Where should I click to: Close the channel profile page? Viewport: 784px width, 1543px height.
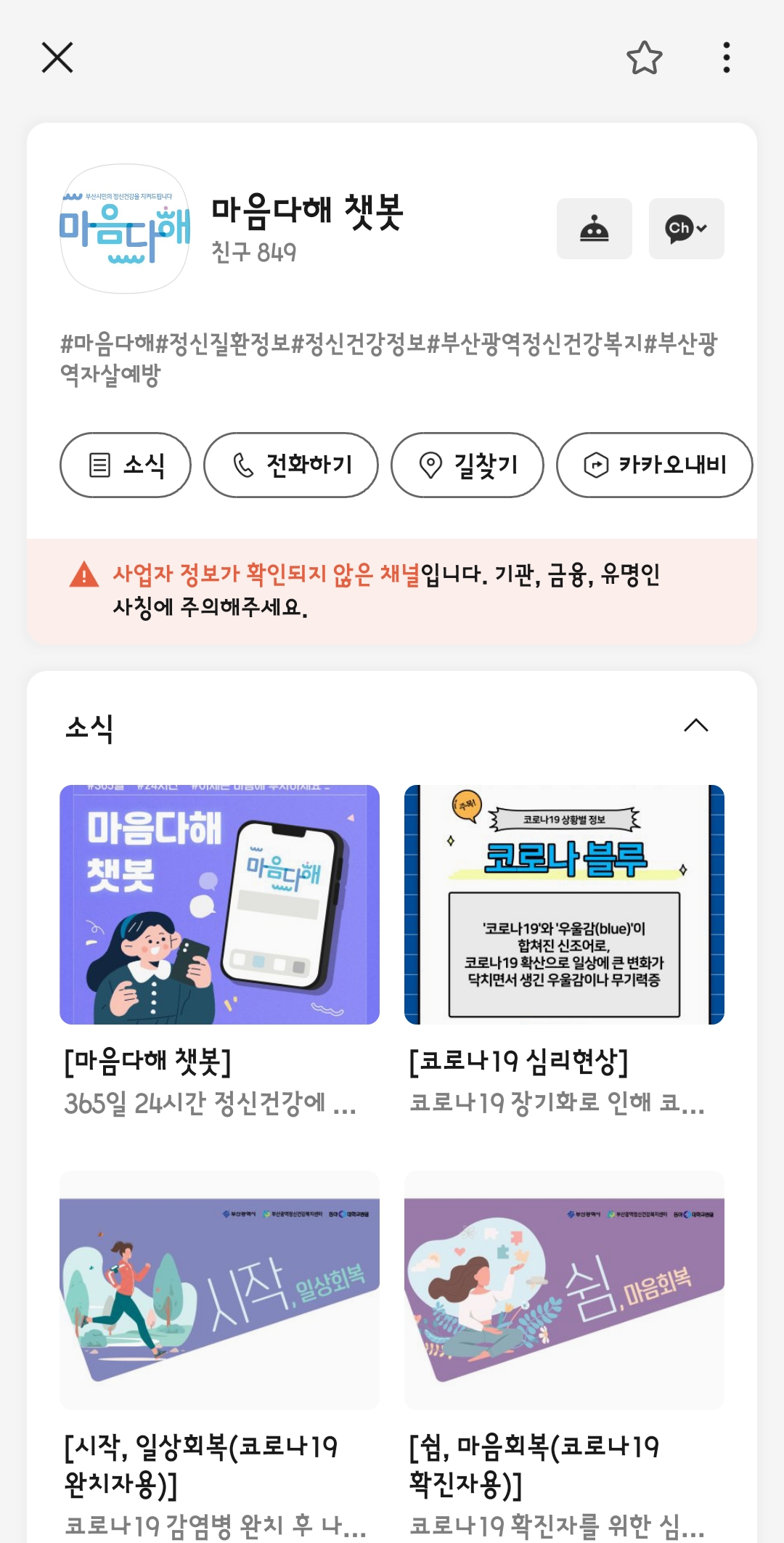57,57
